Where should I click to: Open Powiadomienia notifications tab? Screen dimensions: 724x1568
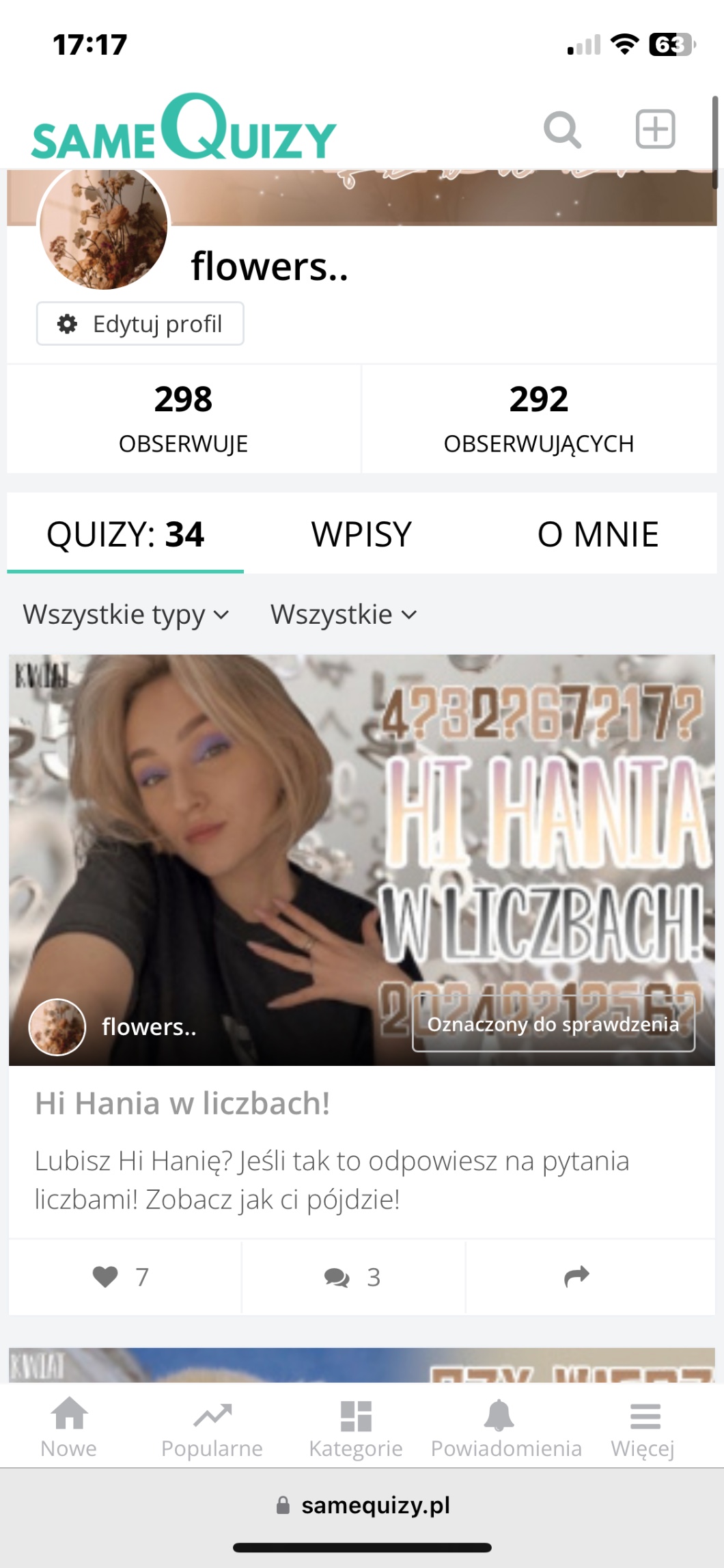click(x=506, y=1427)
